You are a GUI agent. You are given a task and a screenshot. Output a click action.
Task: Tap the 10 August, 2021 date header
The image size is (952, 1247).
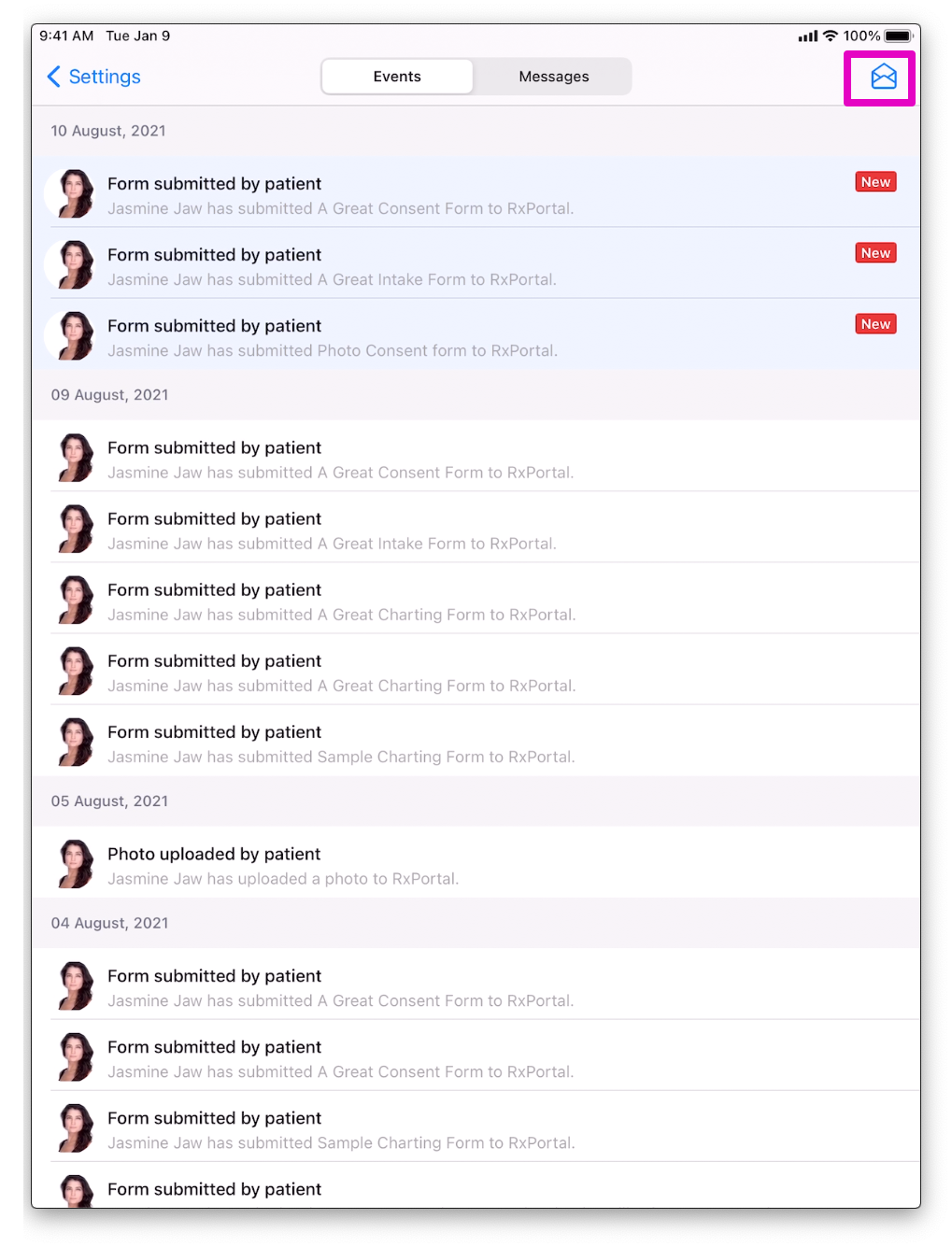[x=107, y=131]
